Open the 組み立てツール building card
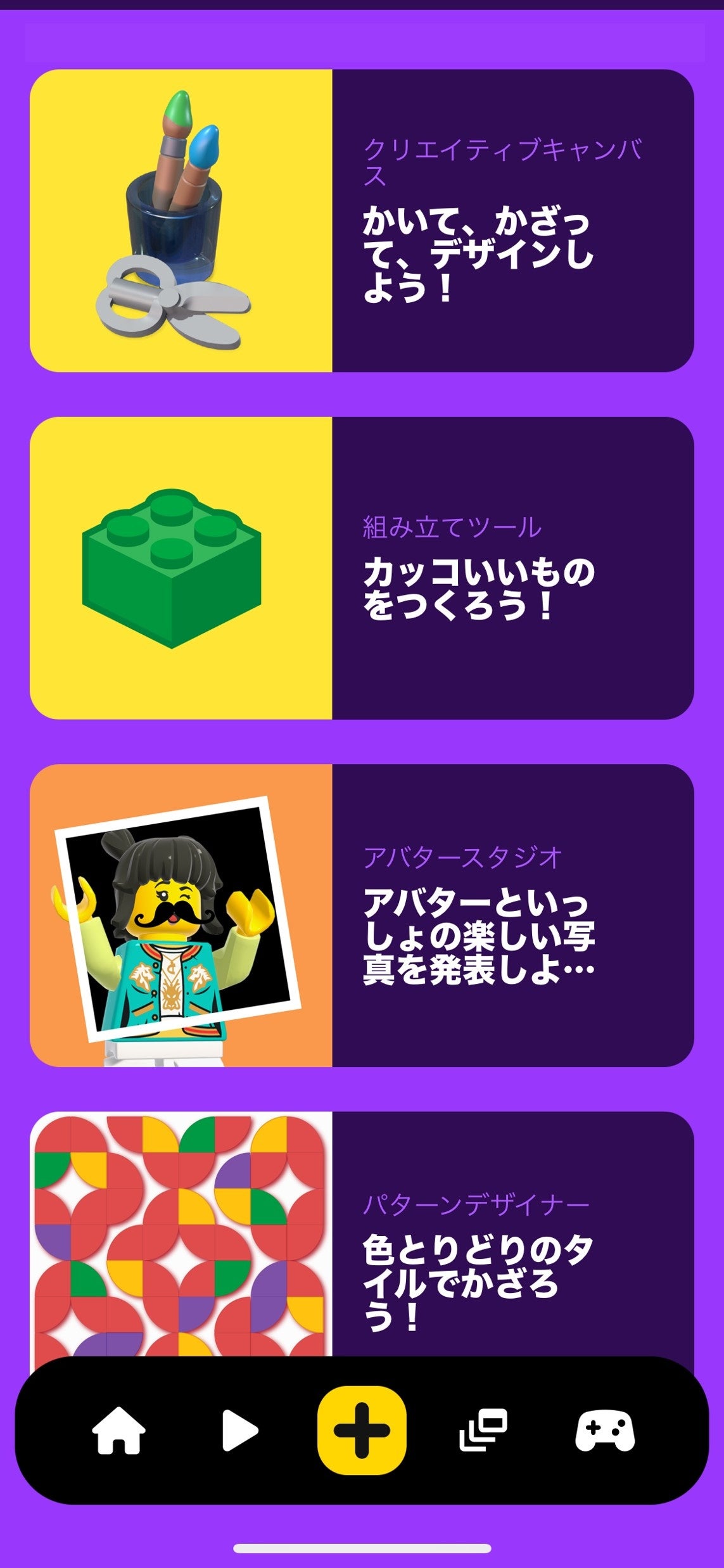Image resolution: width=724 pixels, height=1568 pixels. click(x=362, y=568)
